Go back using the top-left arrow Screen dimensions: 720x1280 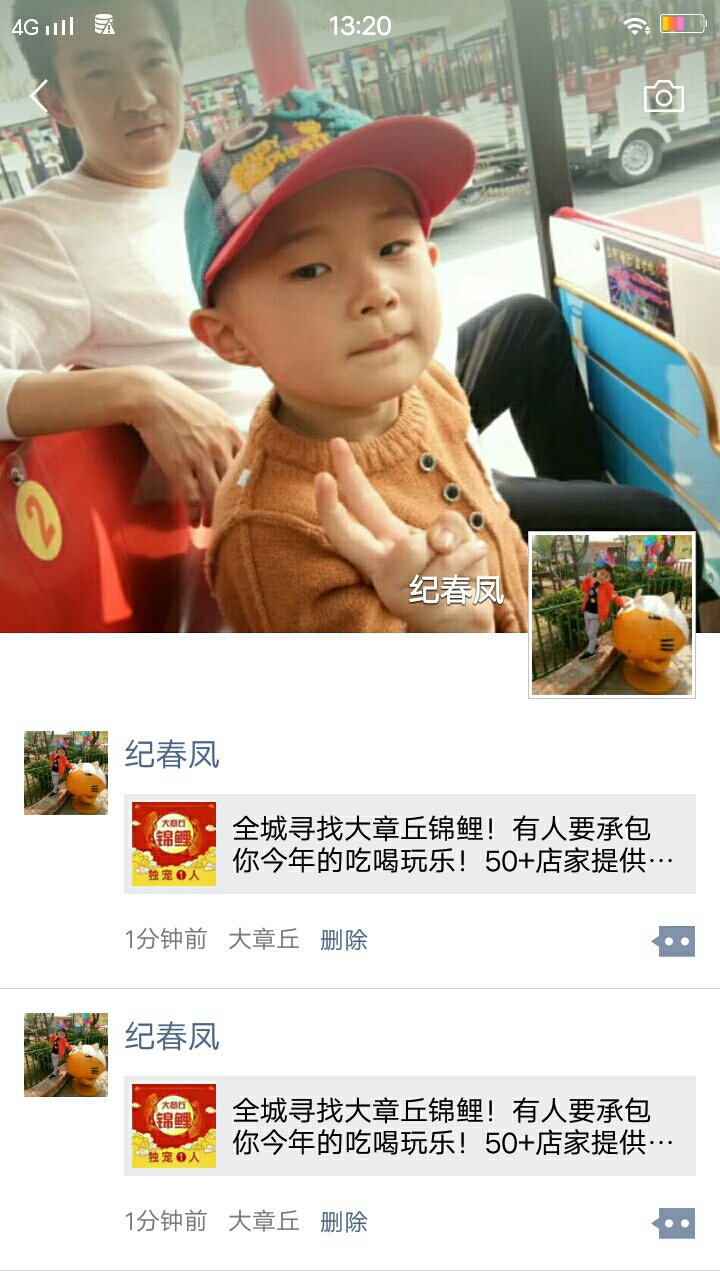coord(39,97)
